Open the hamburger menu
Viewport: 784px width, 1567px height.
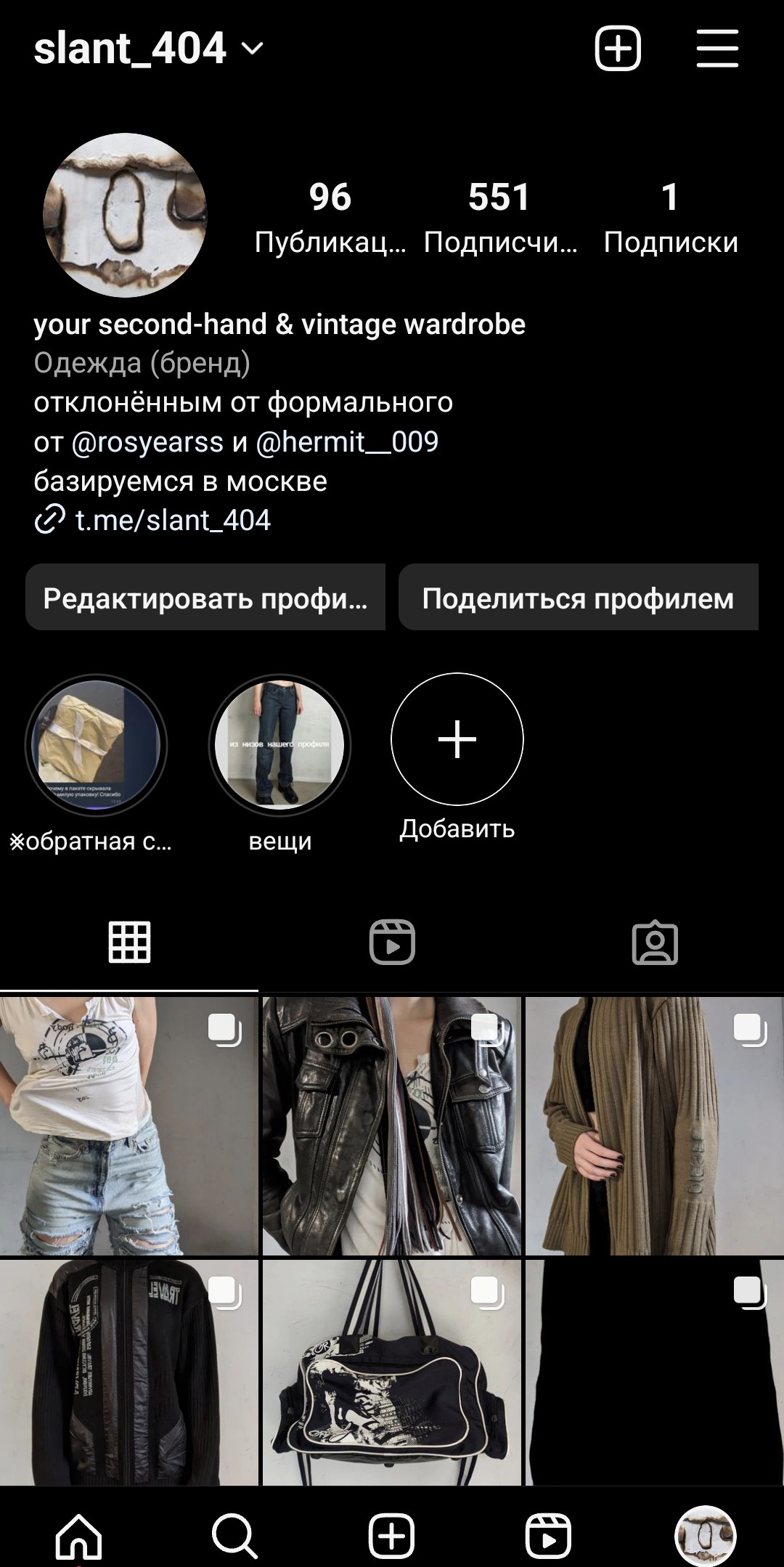coord(717,49)
